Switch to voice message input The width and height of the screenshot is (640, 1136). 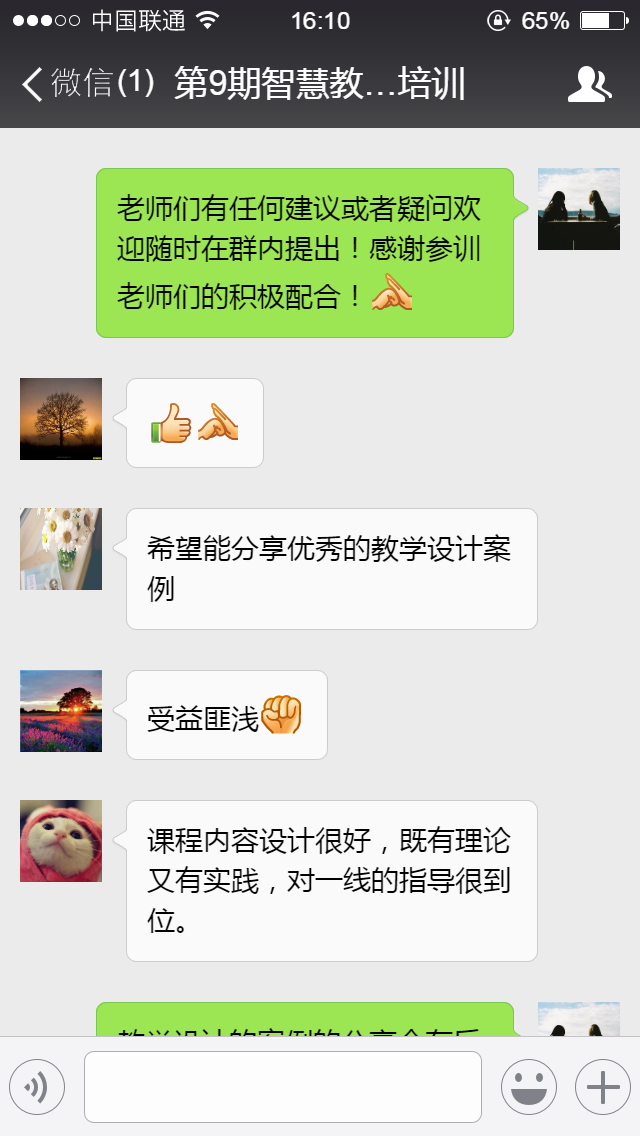(x=37, y=1087)
